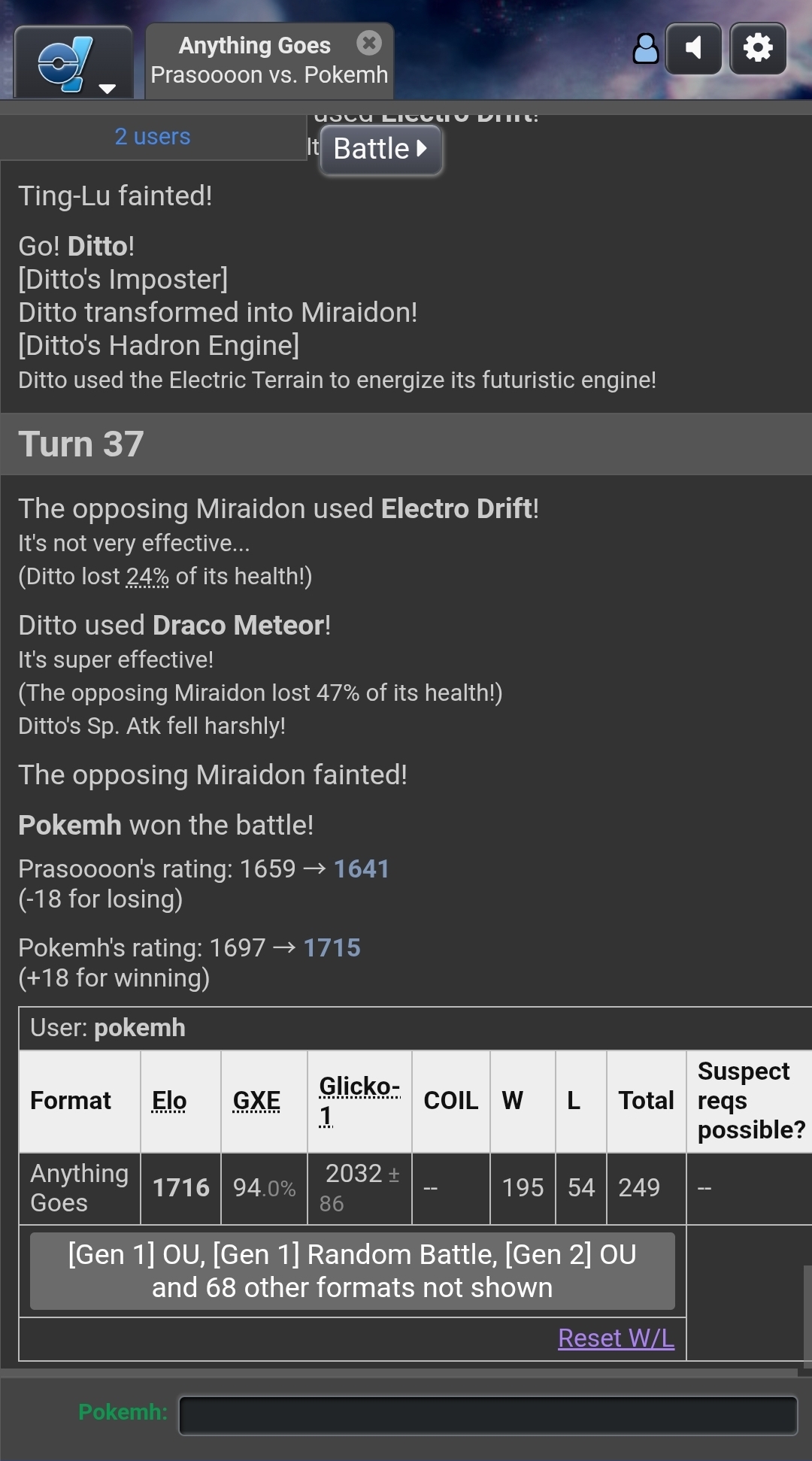Open the settings gear
812x1461 pixels.
[758, 49]
